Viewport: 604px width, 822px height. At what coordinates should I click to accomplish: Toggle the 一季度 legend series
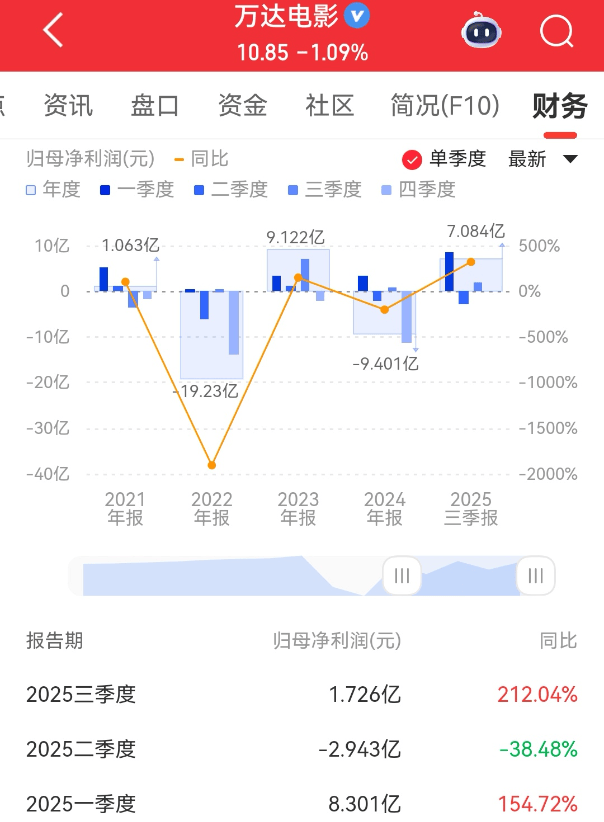click(136, 189)
